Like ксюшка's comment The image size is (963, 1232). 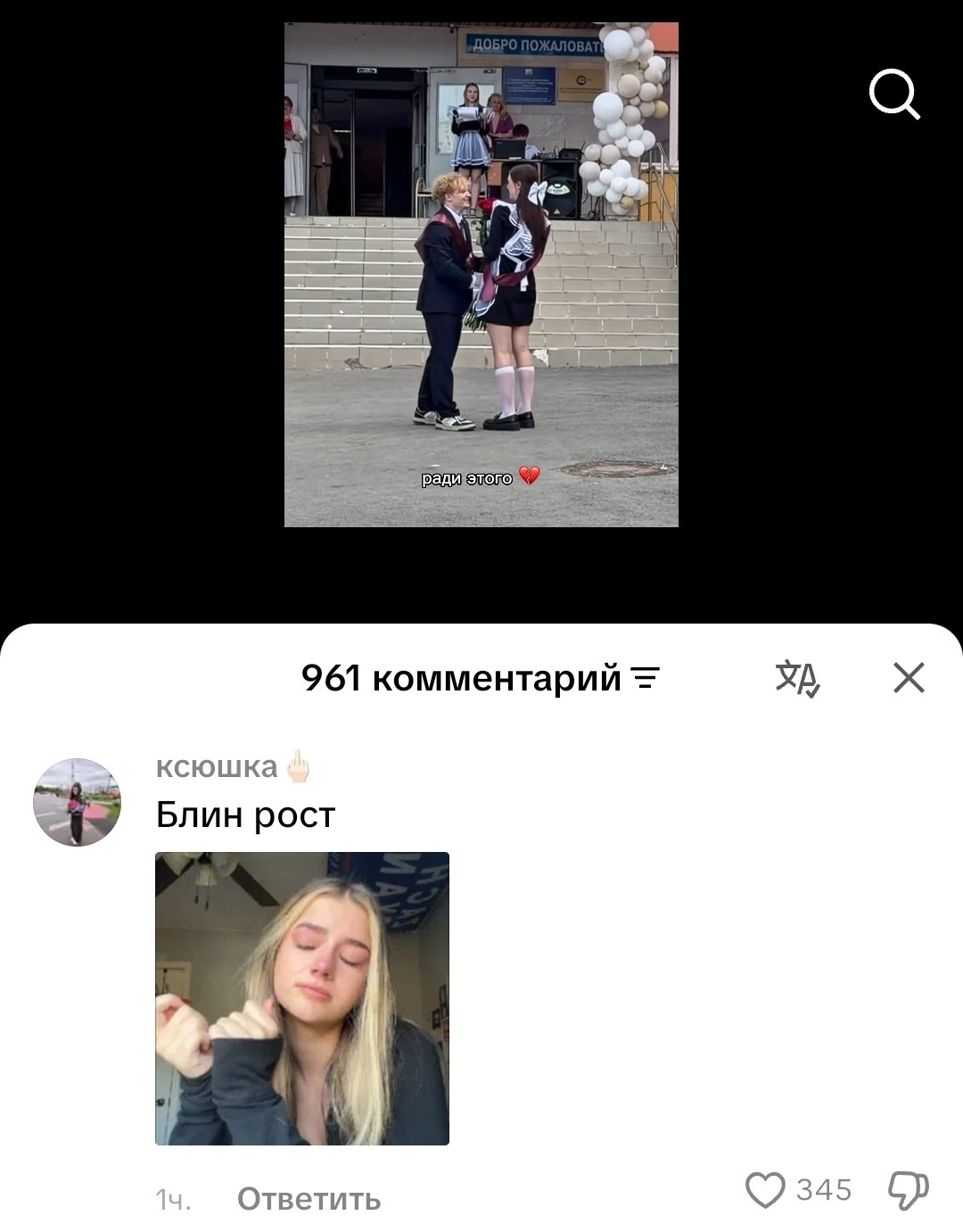pyautogui.click(x=765, y=1190)
